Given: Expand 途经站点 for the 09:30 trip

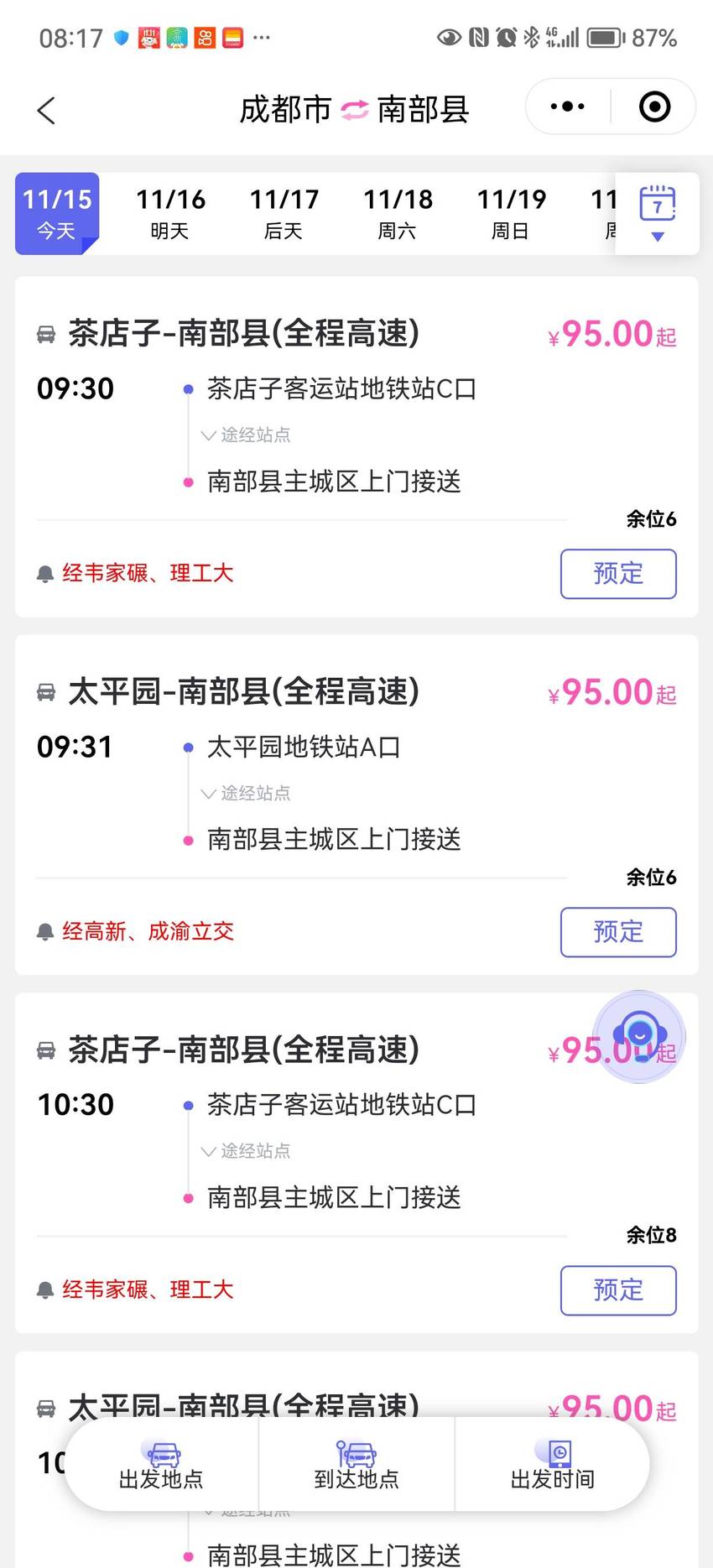Looking at the screenshot, I should pyautogui.click(x=246, y=435).
